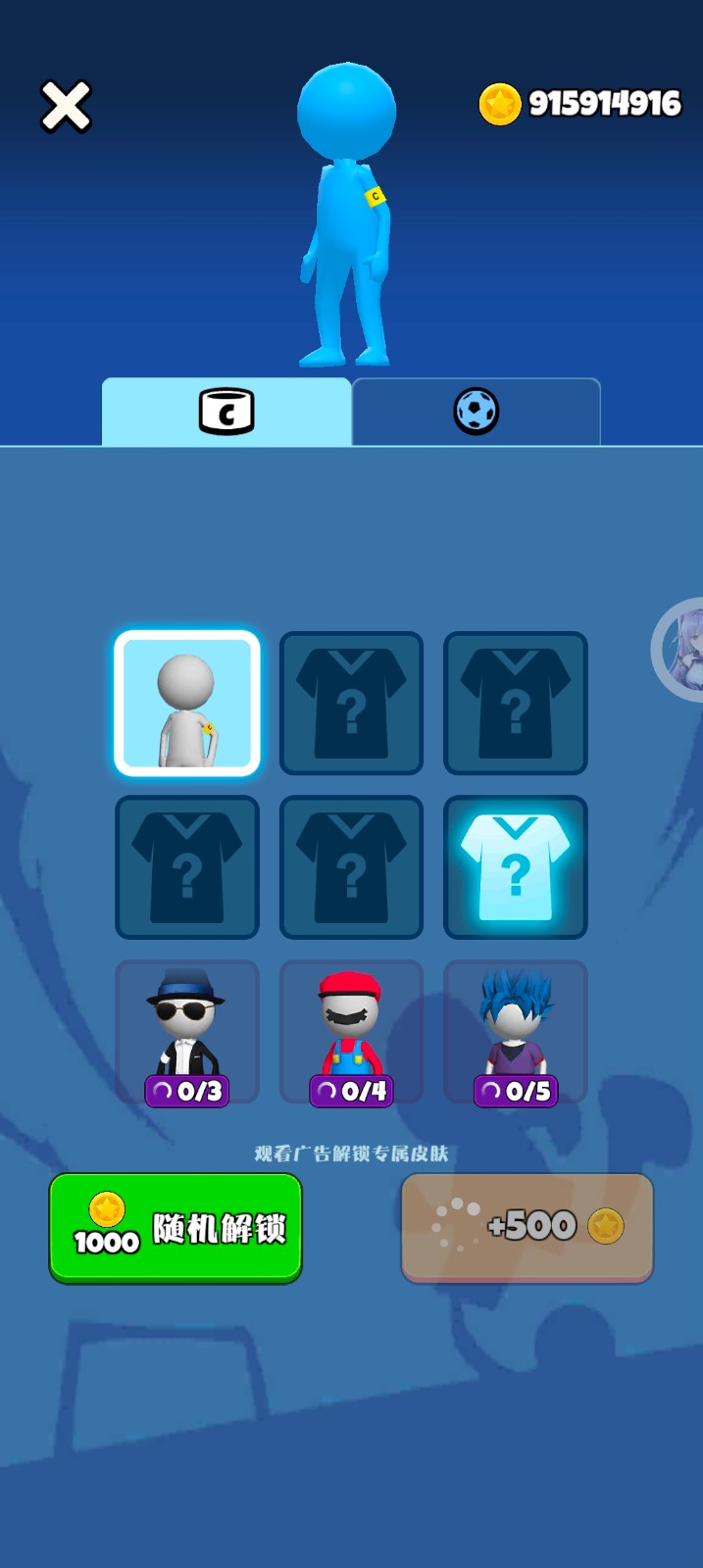Choose the black hat sunglasses skin 0/3
This screenshot has height=1568, width=703.
[187, 1032]
